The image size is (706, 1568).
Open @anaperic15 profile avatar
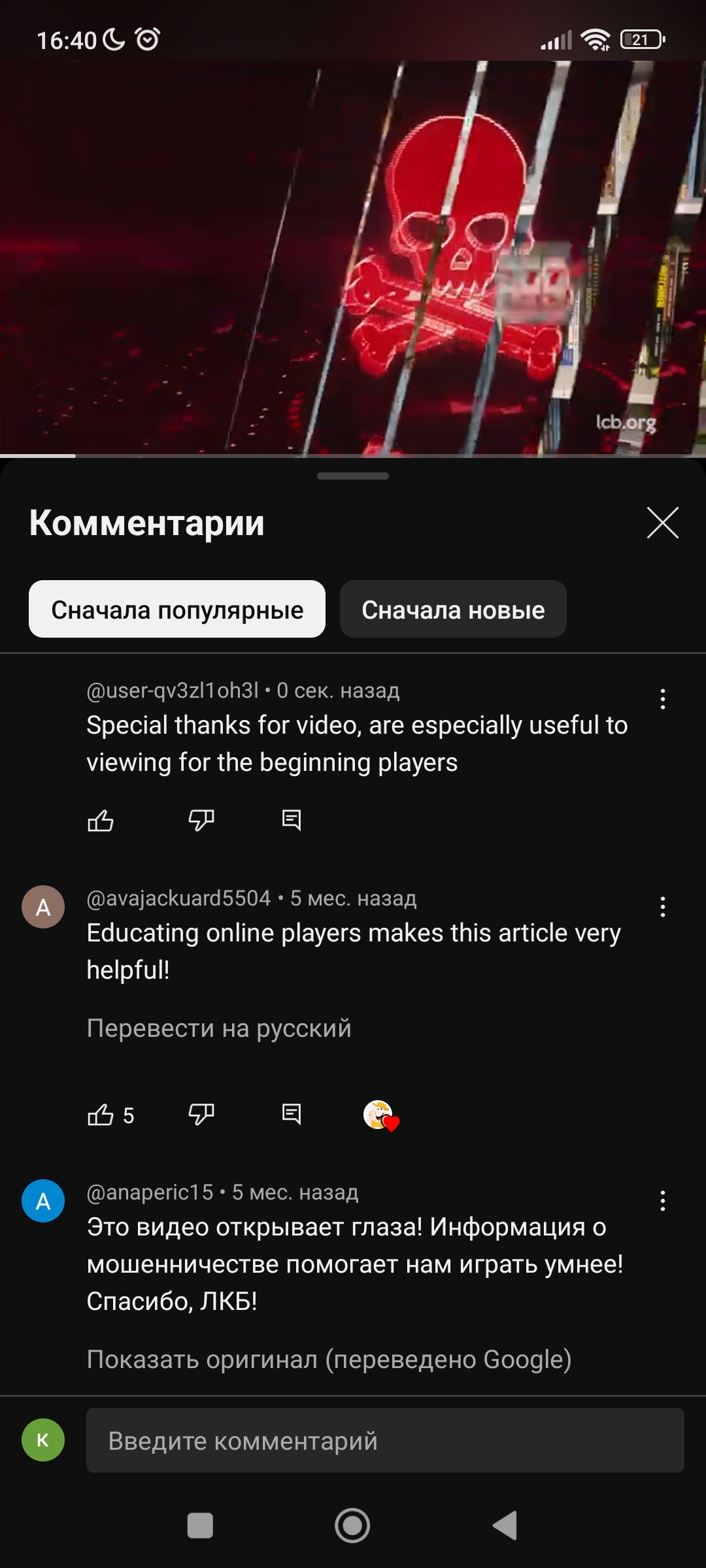coord(43,1201)
